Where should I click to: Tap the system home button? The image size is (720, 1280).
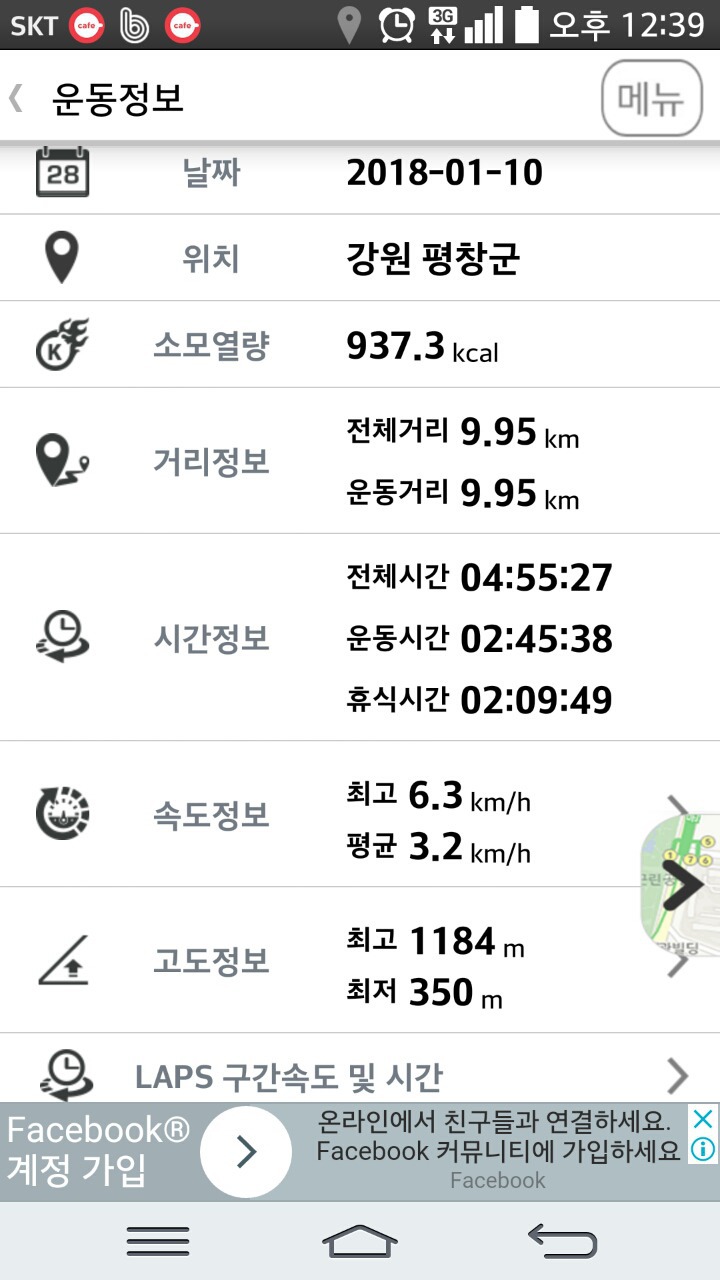(x=360, y=1241)
